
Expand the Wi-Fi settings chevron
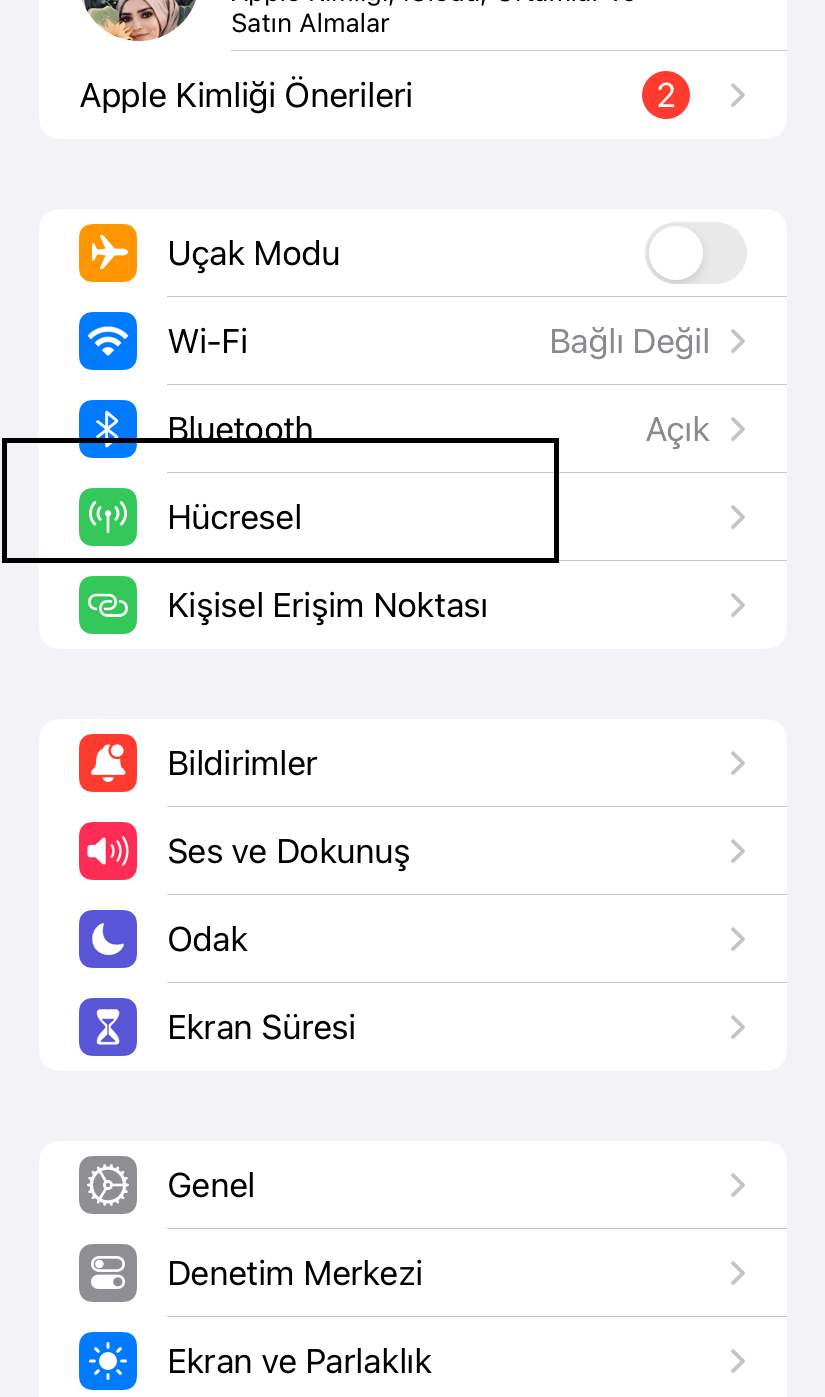[737, 341]
